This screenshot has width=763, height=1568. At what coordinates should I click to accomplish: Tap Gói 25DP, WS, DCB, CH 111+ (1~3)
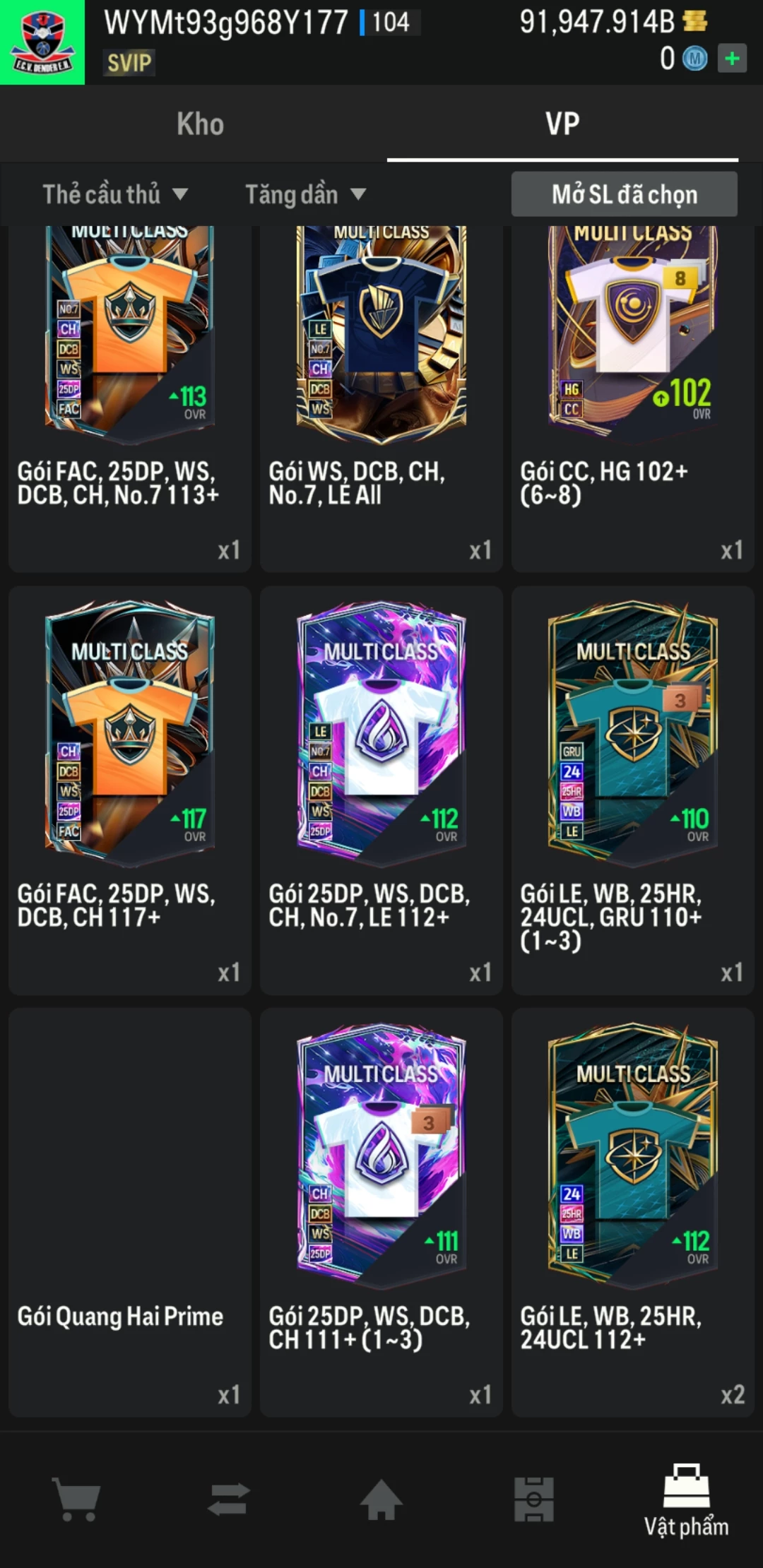[381, 1212]
